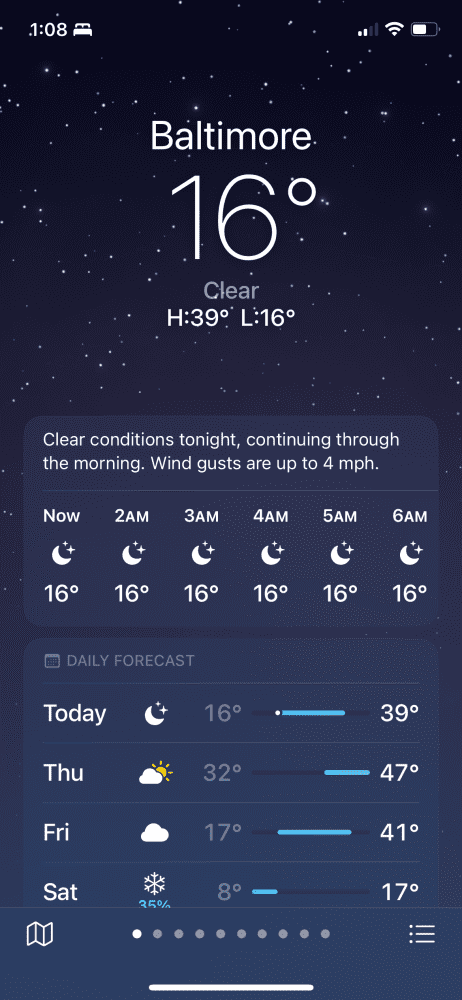The width and height of the screenshot is (462, 1000).
Task: Open the saved locations list icon
Action: tap(422, 934)
